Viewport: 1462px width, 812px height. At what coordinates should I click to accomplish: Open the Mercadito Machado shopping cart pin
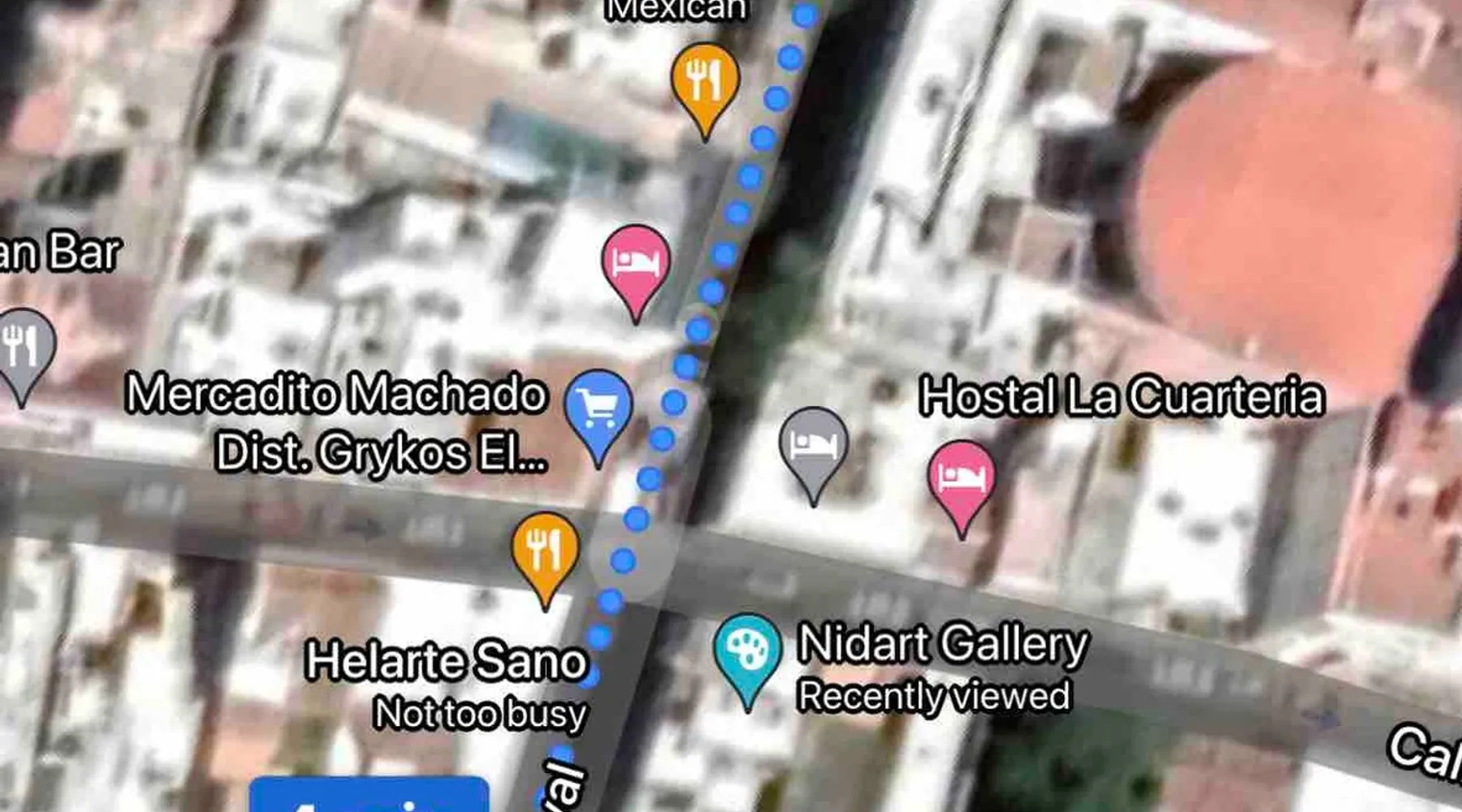pyautogui.click(x=599, y=406)
